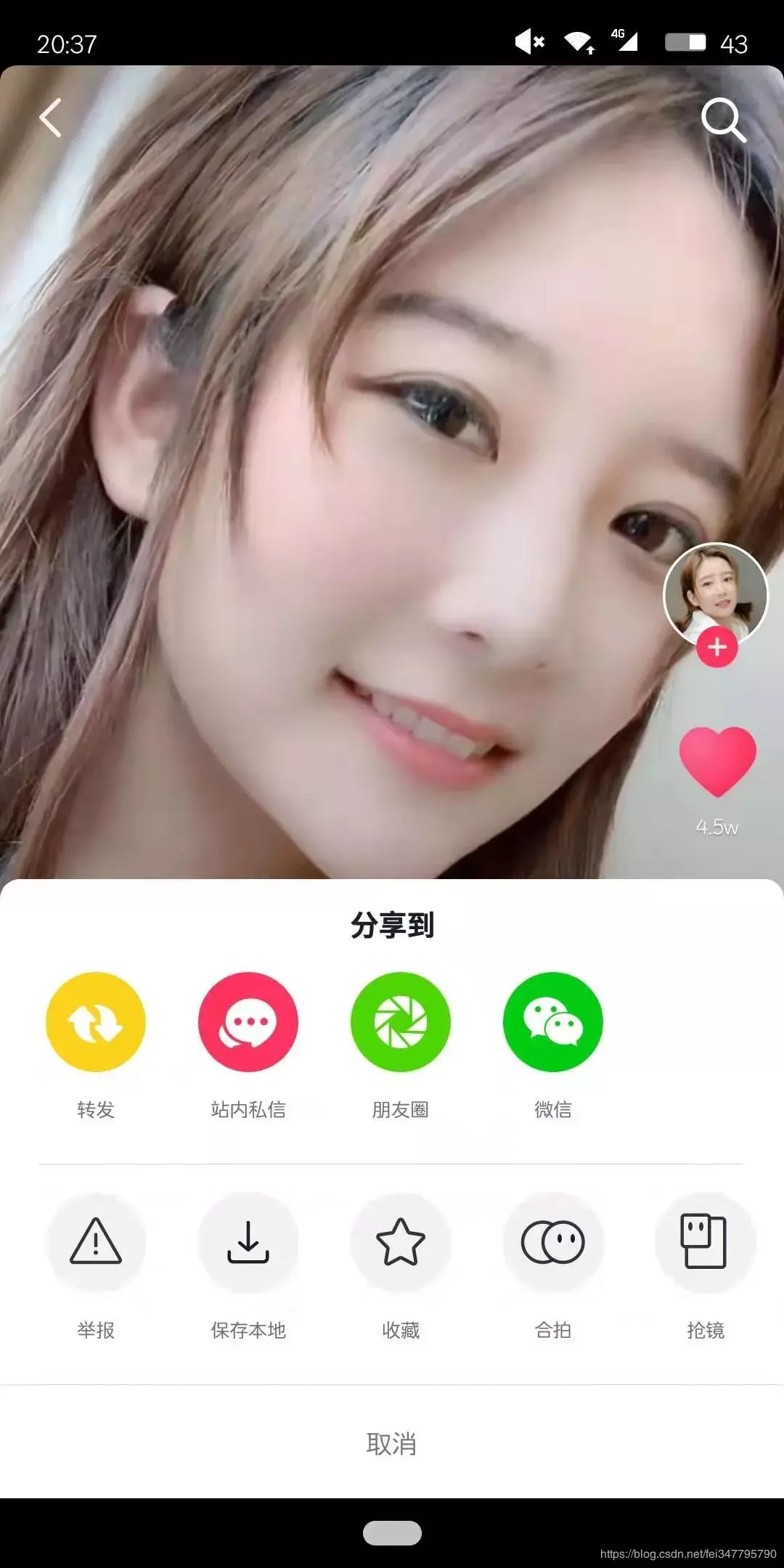Save video locally with 保存本地
Image resolution: width=784 pixels, height=1568 pixels.
(x=248, y=1242)
